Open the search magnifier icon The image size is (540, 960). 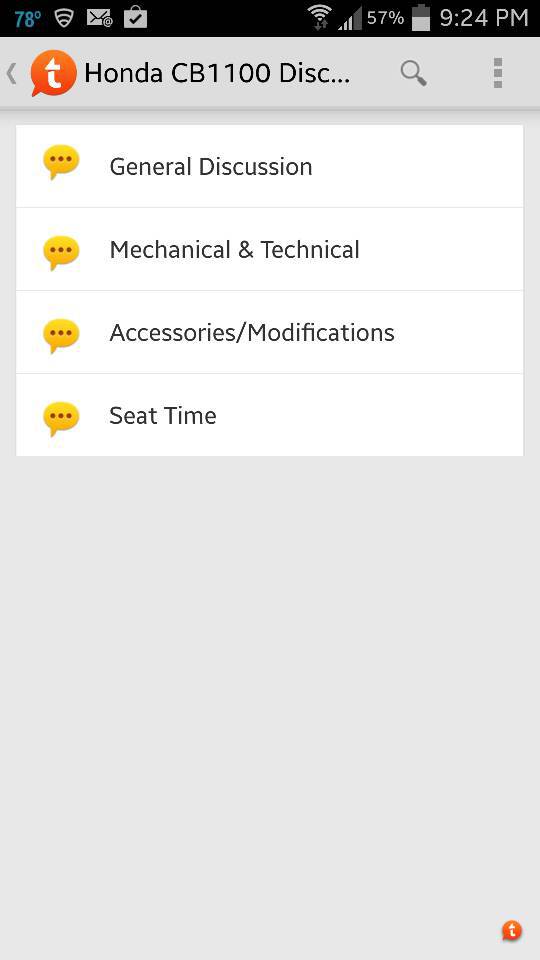click(414, 73)
